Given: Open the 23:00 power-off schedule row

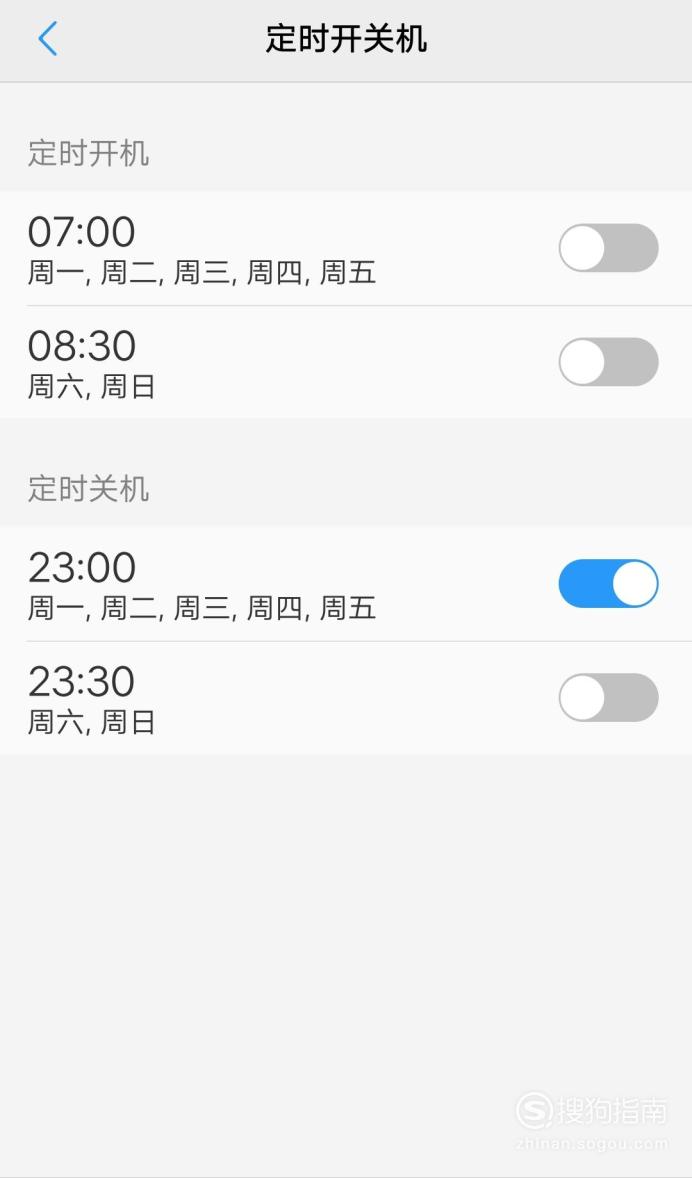Looking at the screenshot, I should click(x=346, y=584).
